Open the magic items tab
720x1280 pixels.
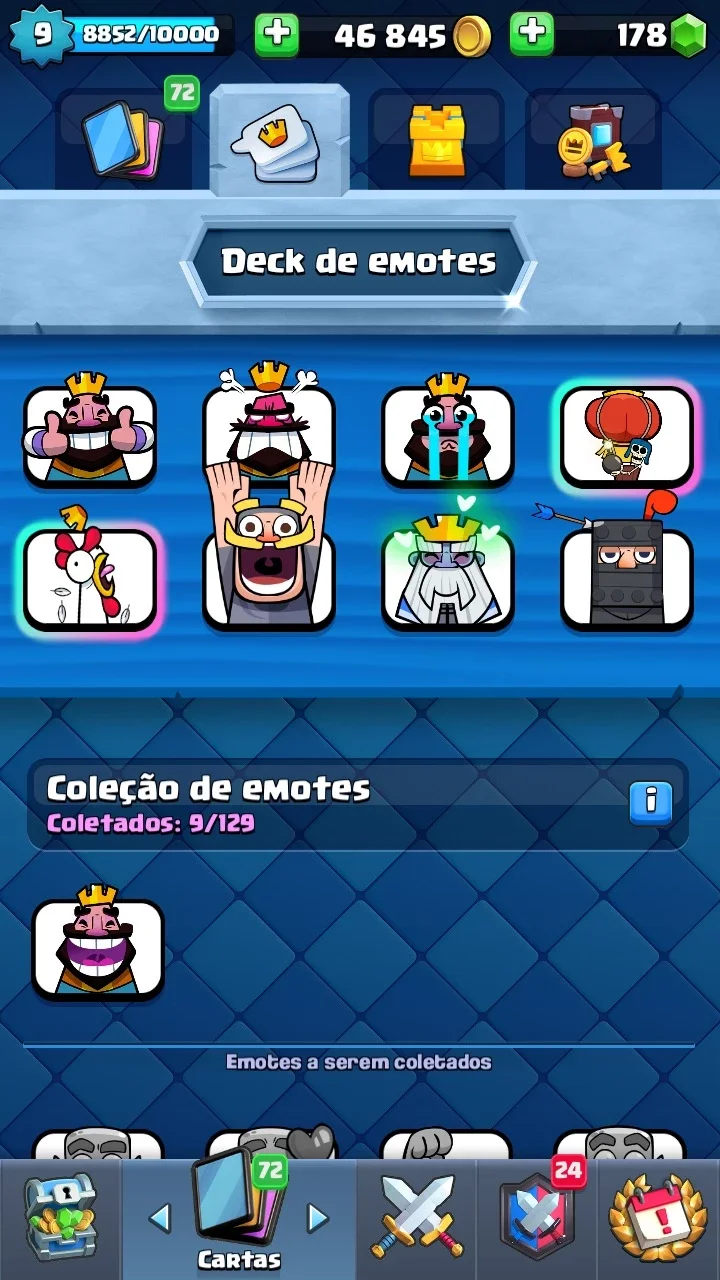pos(593,140)
